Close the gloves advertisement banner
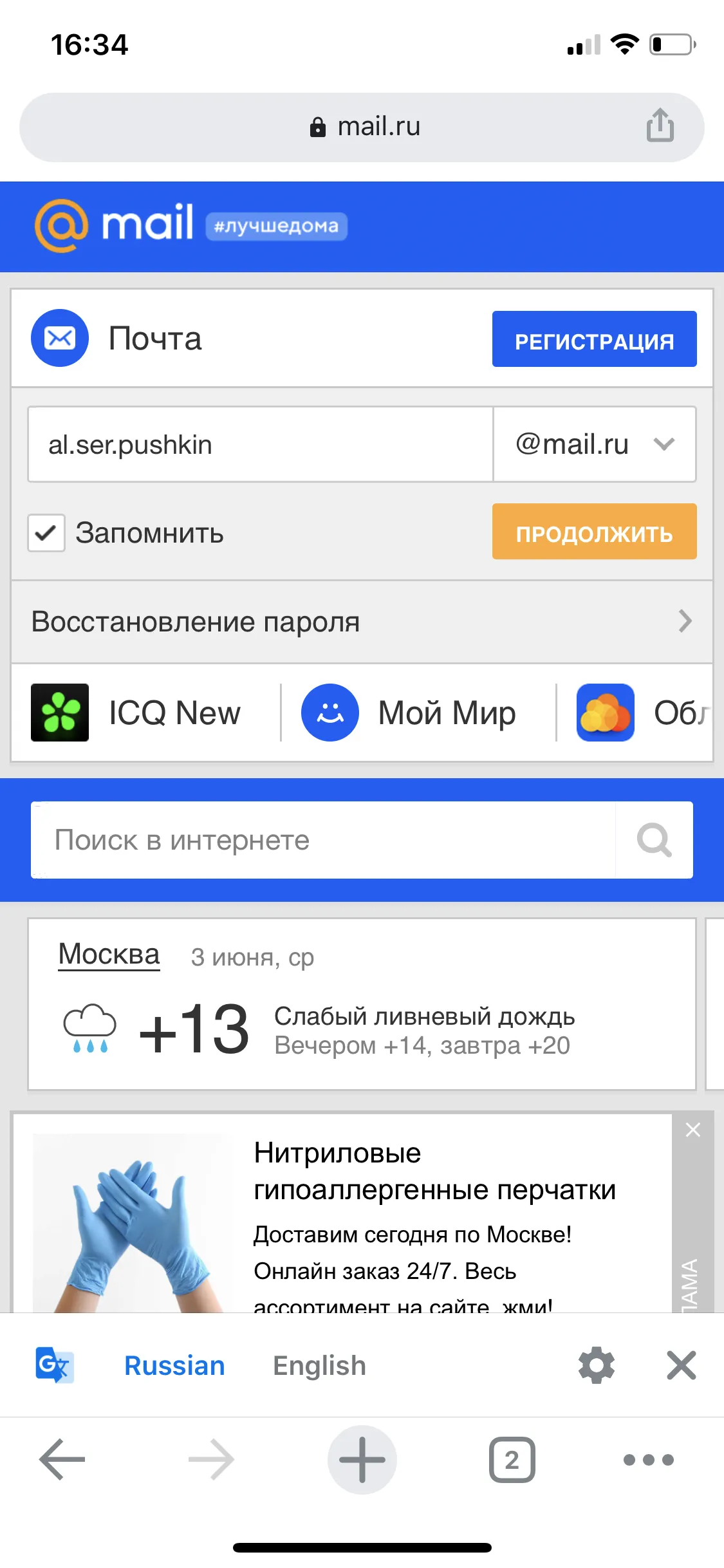 coord(693,1130)
